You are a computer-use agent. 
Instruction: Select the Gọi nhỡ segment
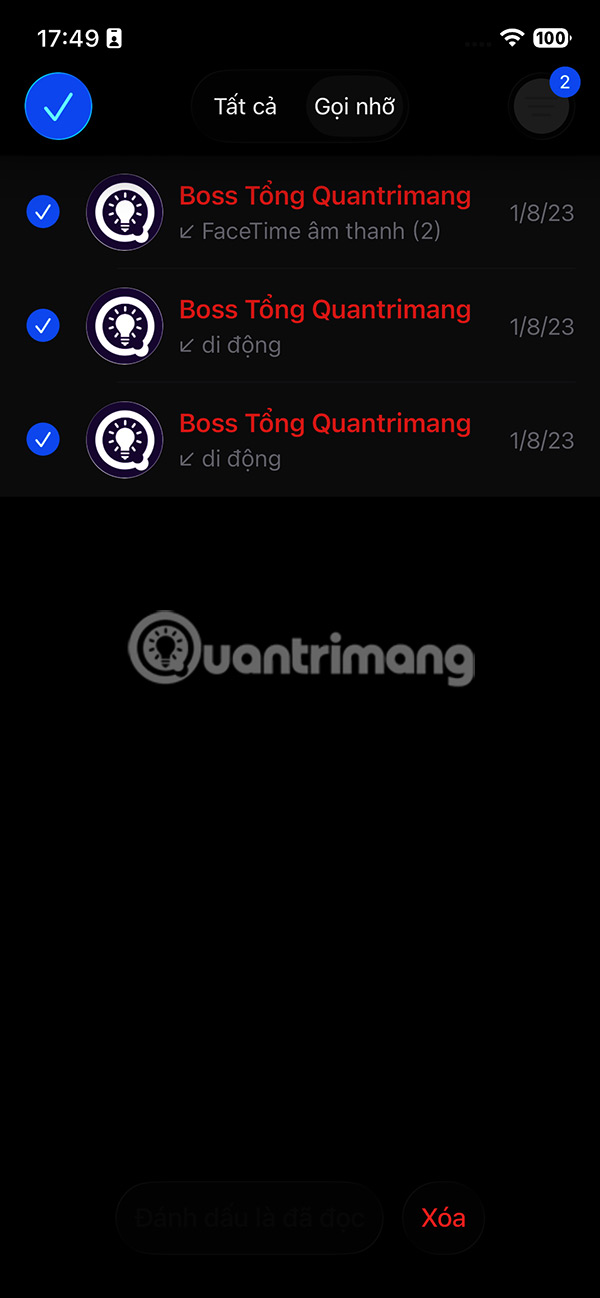click(355, 106)
